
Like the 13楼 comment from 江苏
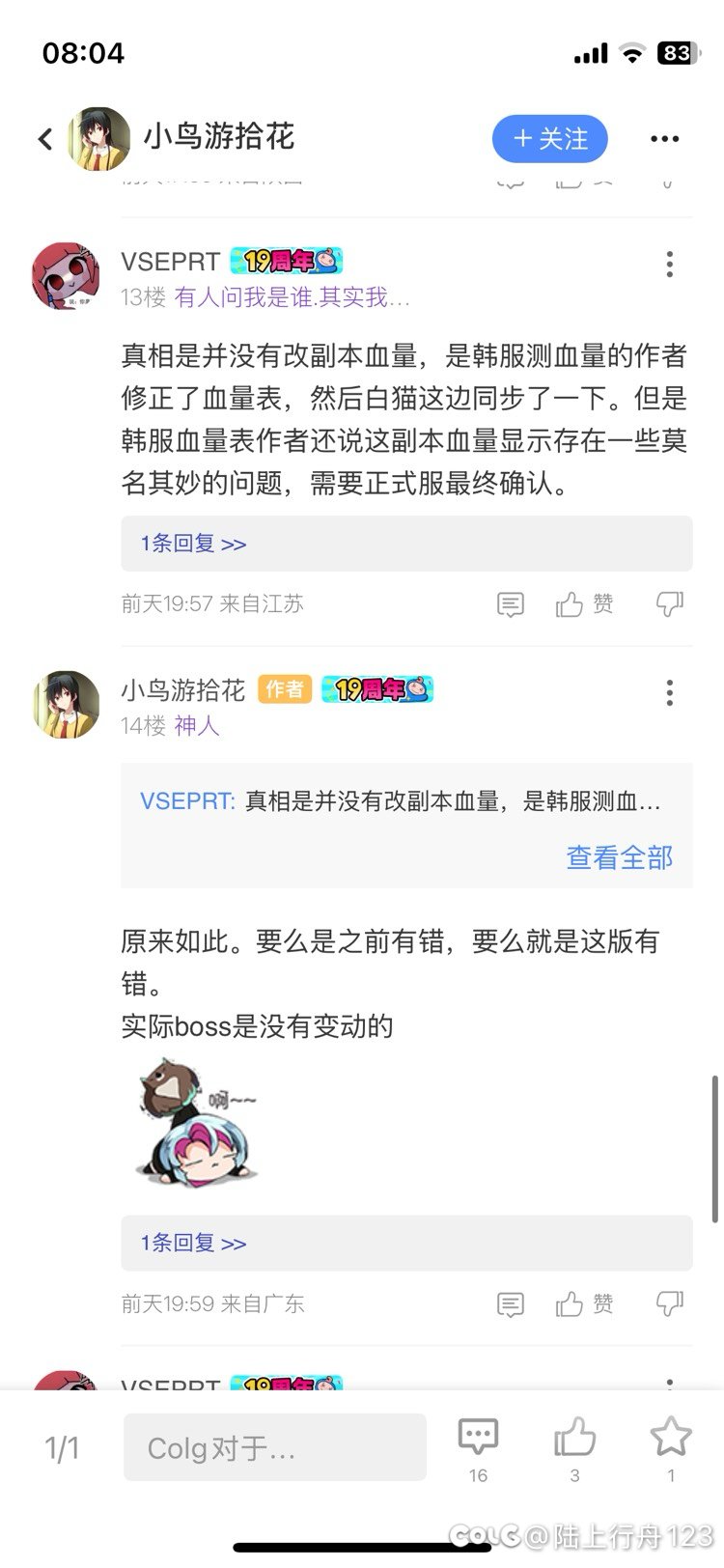pos(584,604)
